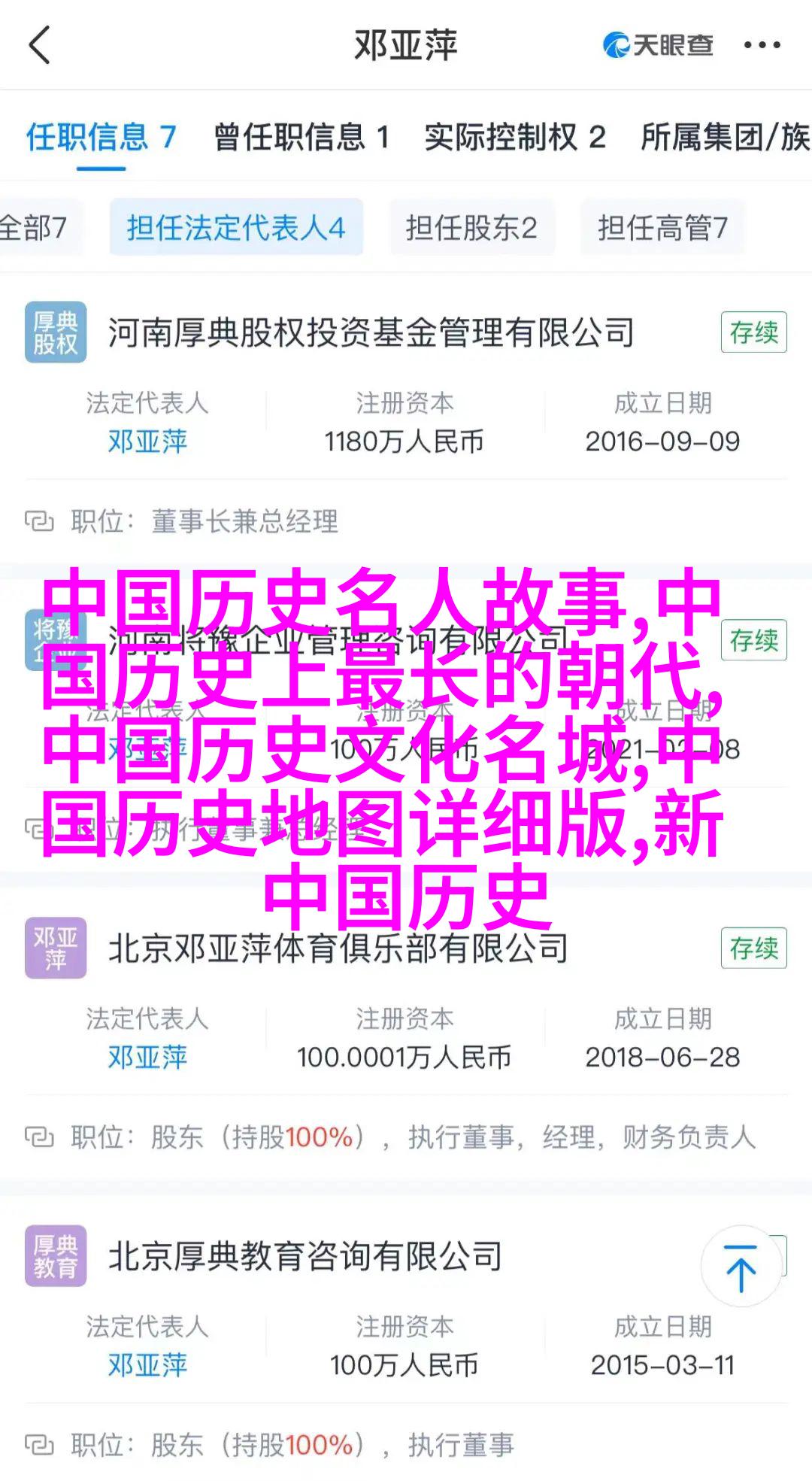
Task: Select 担任法定代表人4 filter chip
Action: click(x=236, y=227)
